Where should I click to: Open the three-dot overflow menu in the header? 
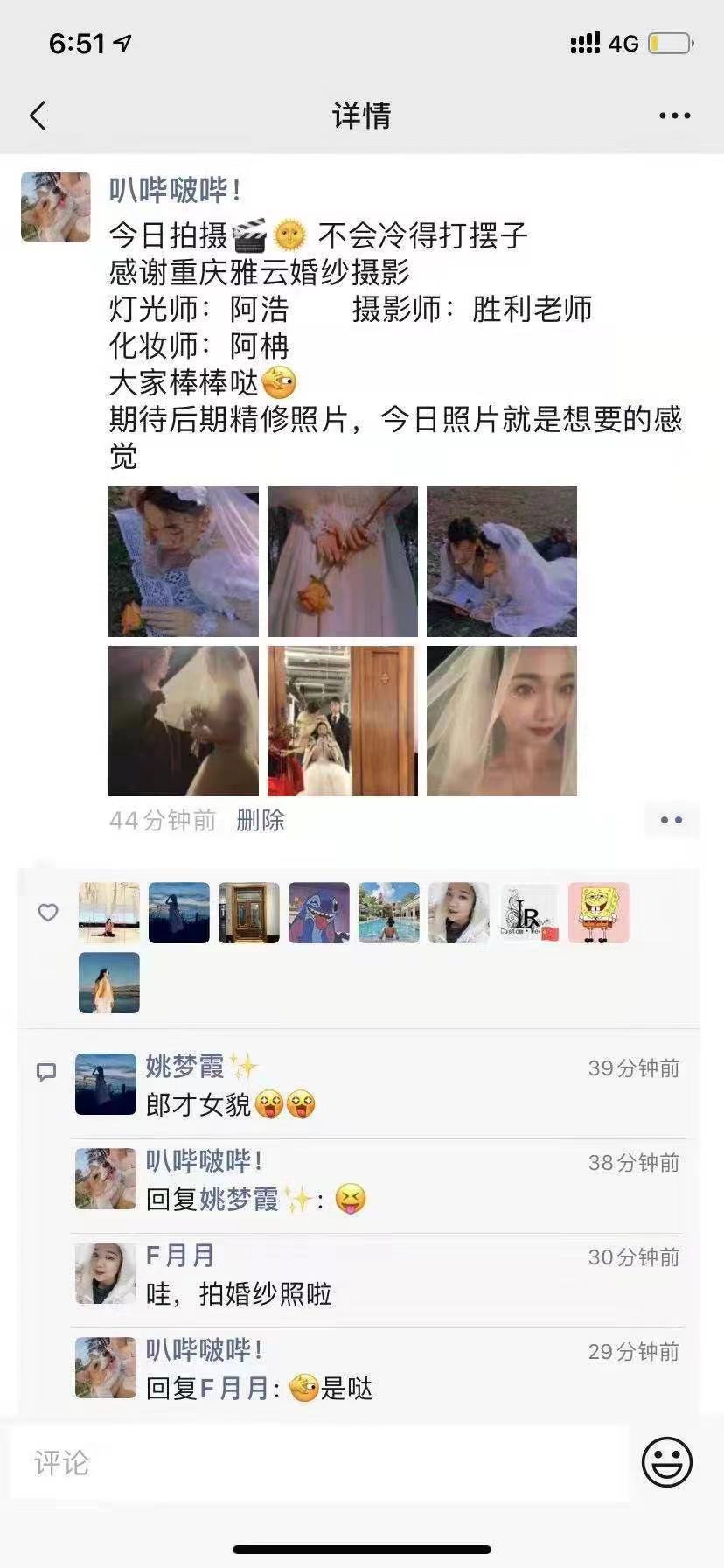674,115
